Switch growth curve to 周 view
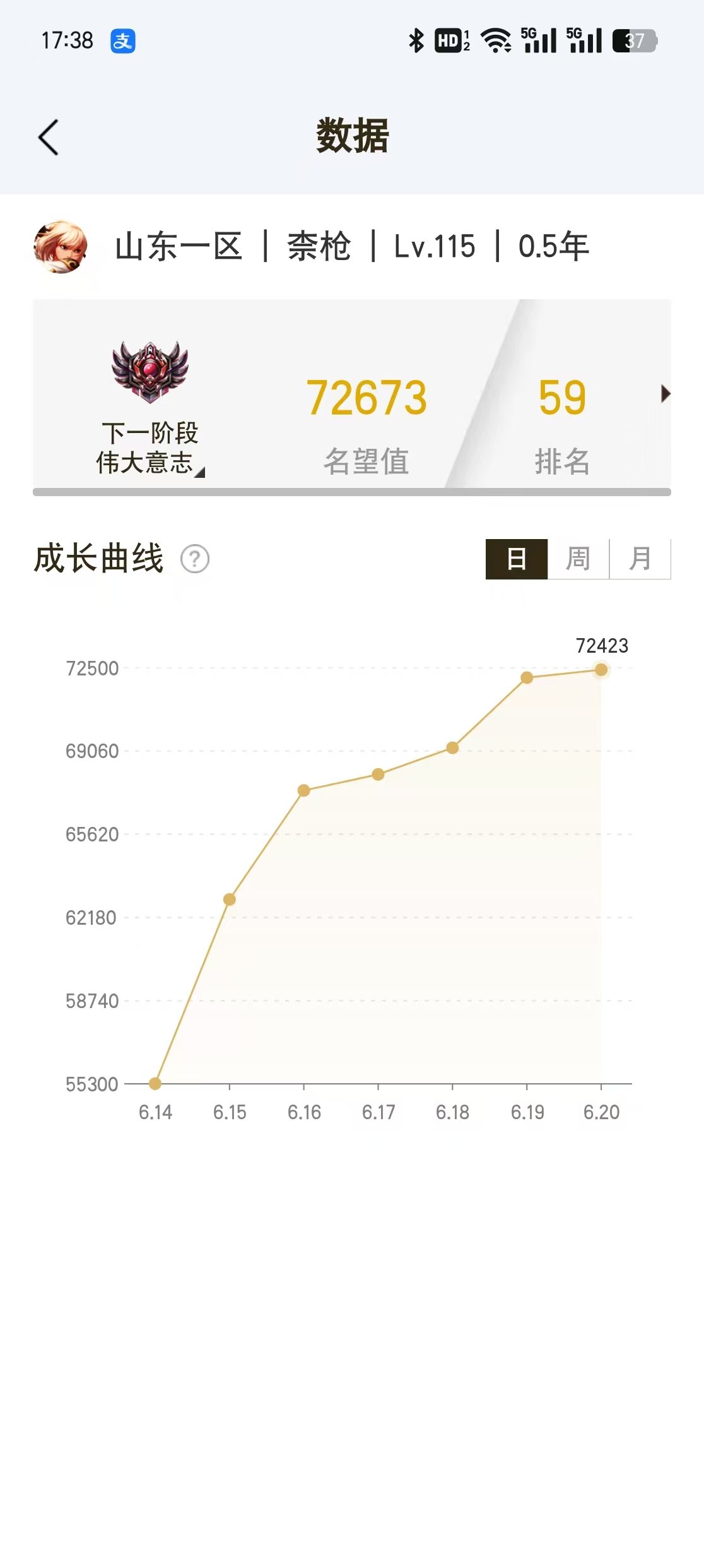This screenshot has height=1568, width=704. click(578, 559)
